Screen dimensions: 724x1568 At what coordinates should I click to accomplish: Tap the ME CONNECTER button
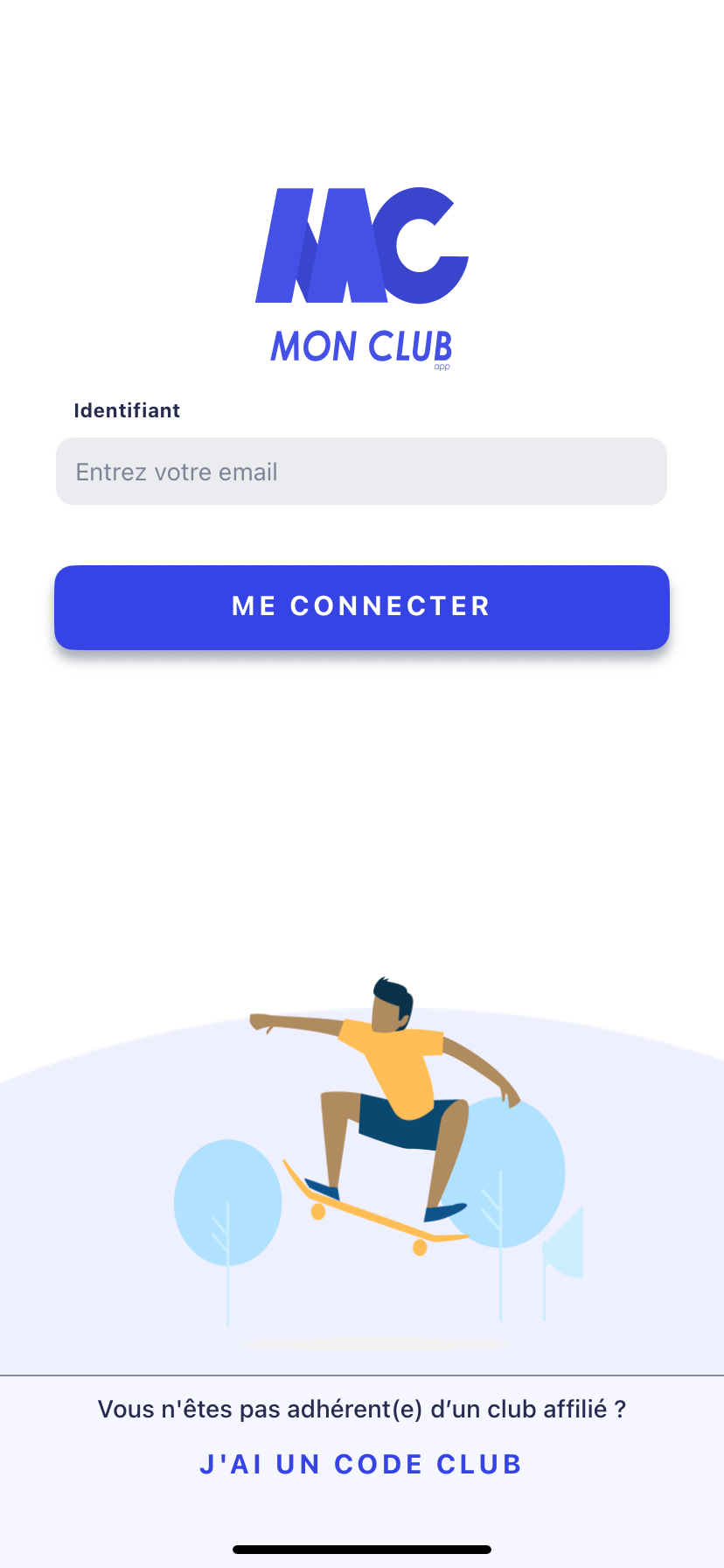click(362, 607)
